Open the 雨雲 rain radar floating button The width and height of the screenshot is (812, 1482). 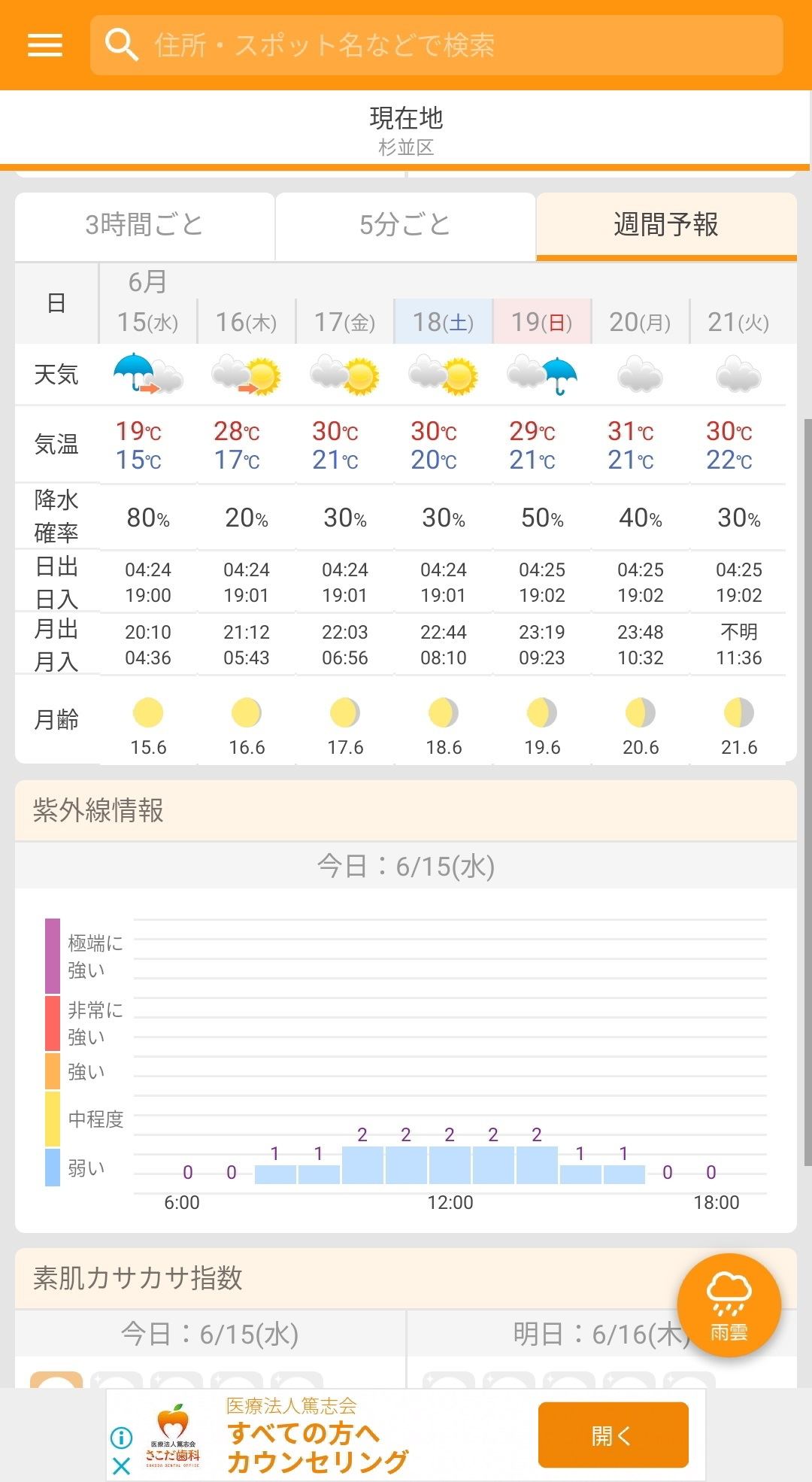pyautogui.click(x=729, y=1306)
